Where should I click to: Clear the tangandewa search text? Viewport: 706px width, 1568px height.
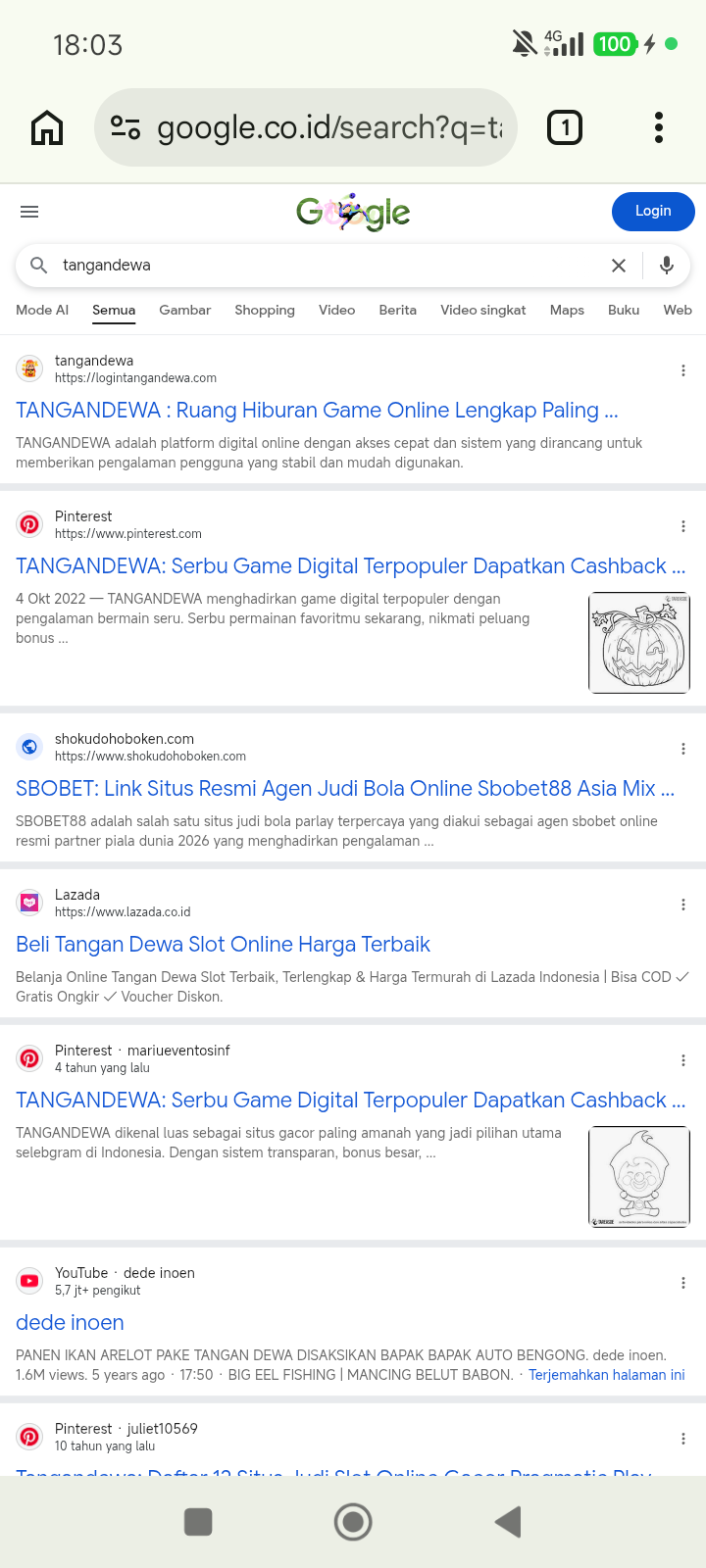click(x=619, y=266)
